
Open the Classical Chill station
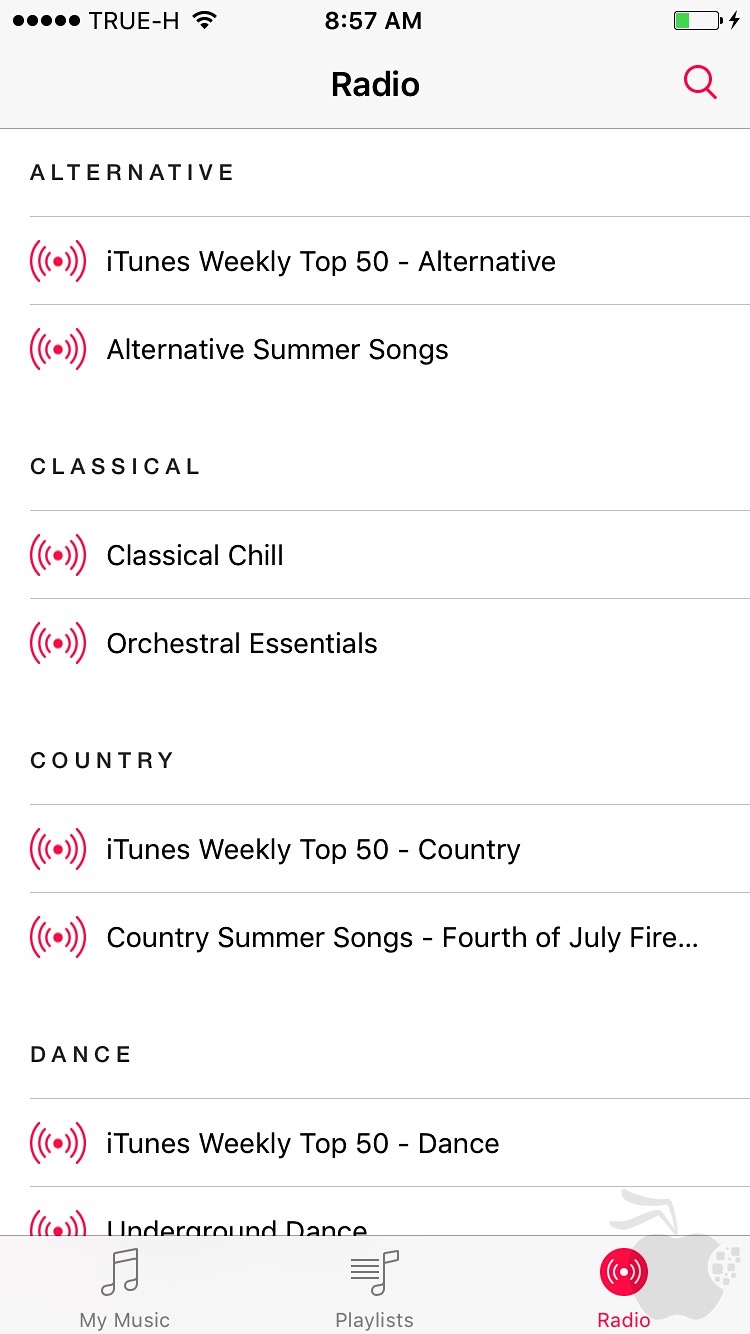click(195, 555)
